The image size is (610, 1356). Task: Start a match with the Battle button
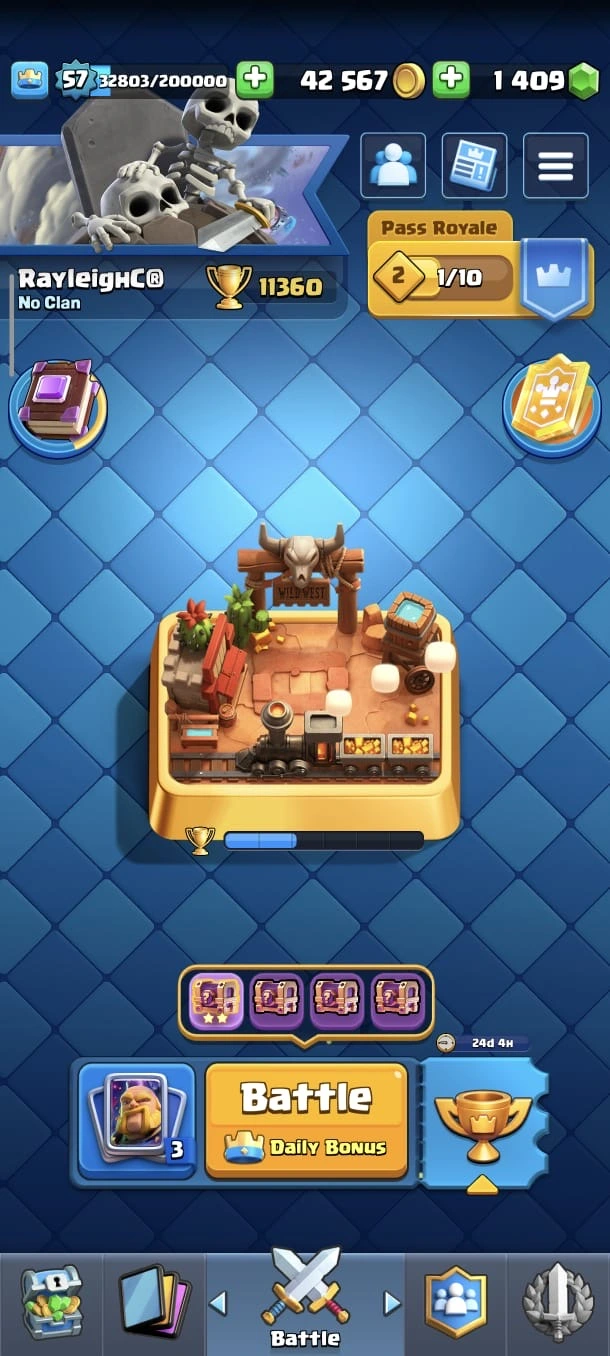point(306,1120)
